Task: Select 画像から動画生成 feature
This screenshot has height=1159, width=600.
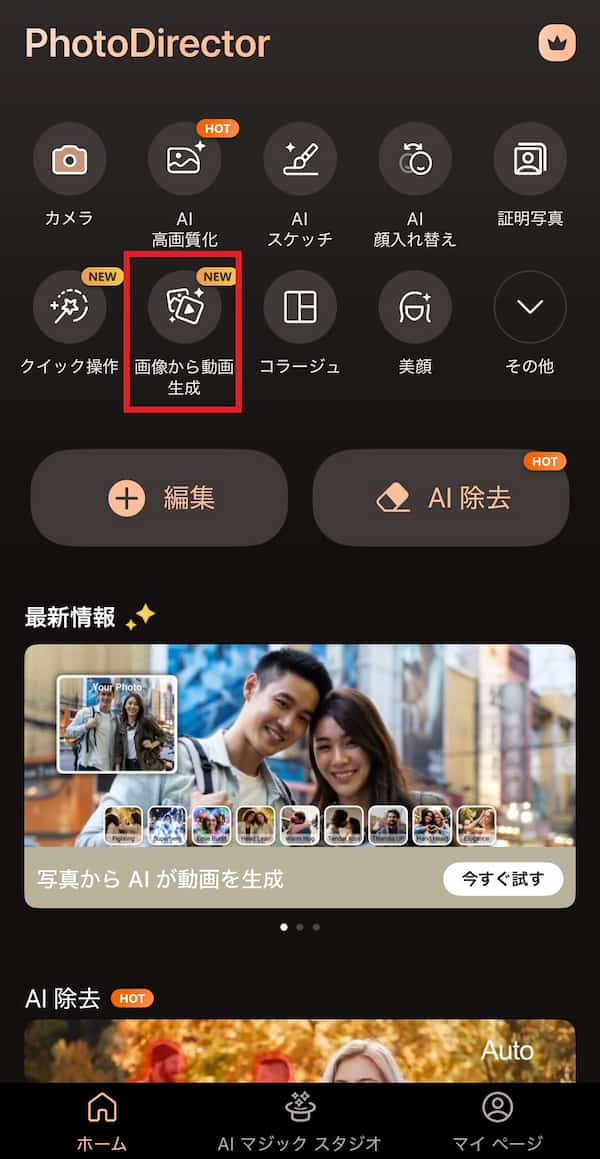Action: (x=185, y=307)
